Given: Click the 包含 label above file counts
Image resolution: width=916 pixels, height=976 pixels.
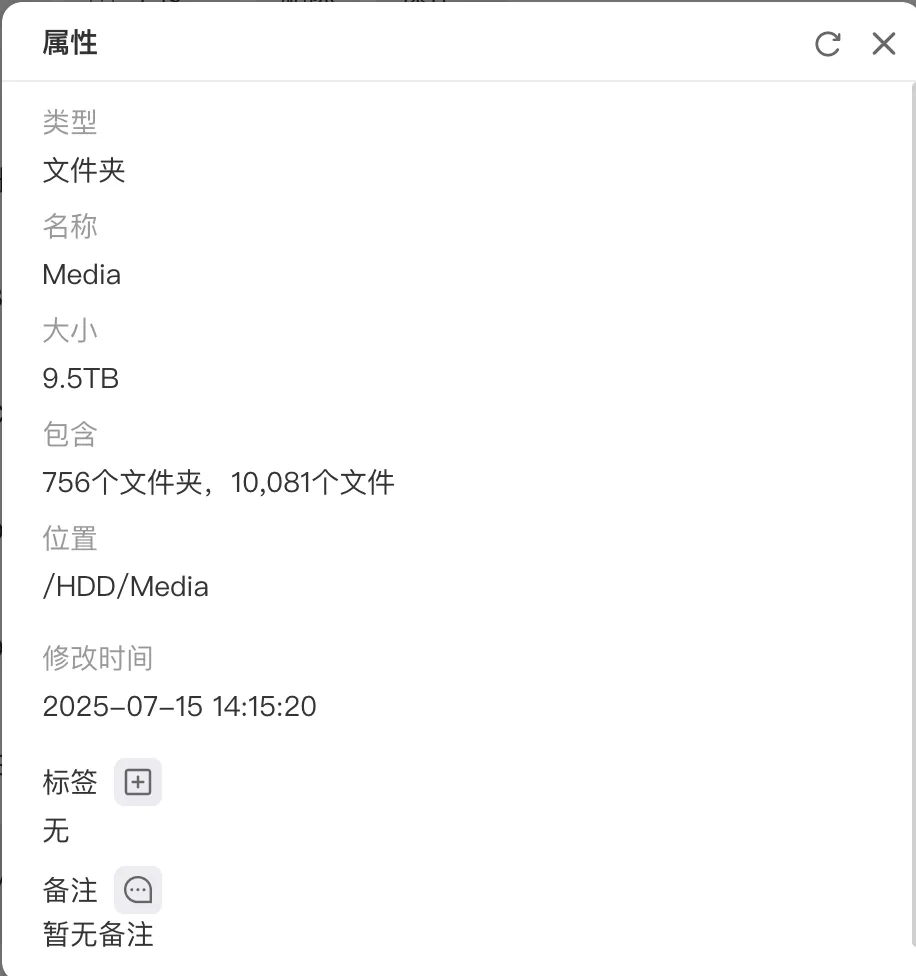Looking at the screenshot, I should [69, 434].
